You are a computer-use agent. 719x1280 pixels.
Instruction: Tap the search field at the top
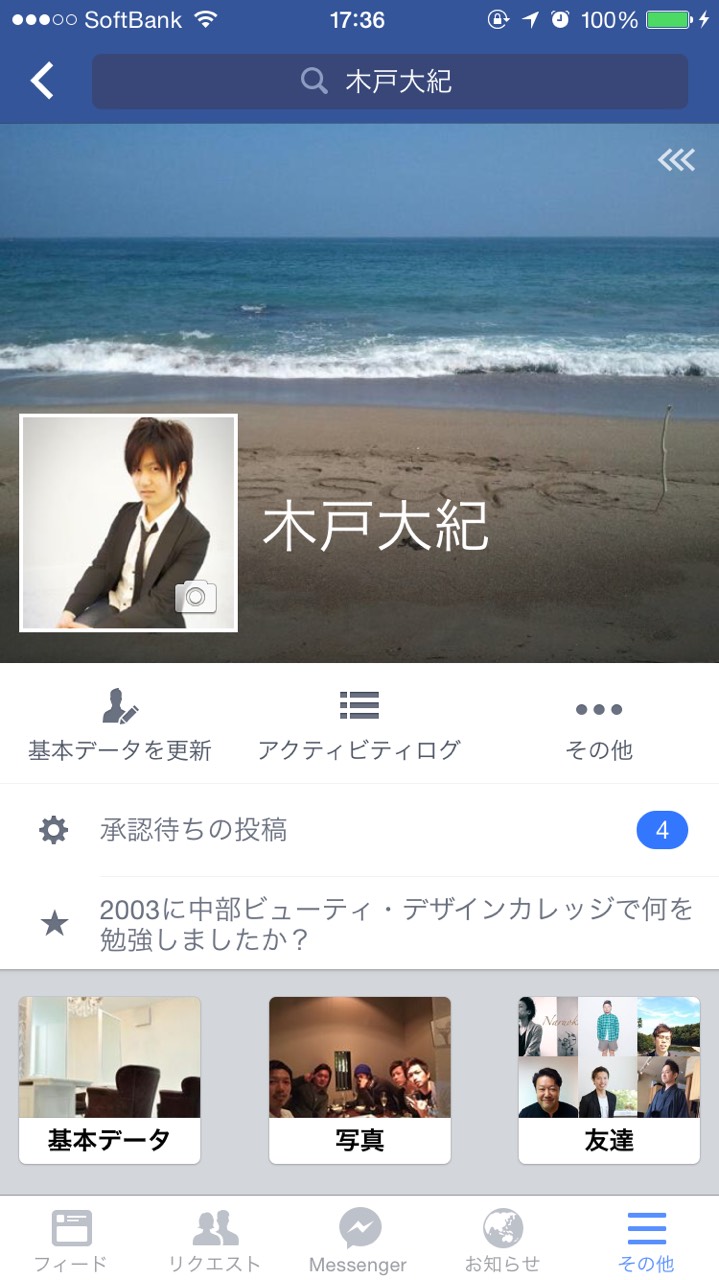click(x=389, y=81)
